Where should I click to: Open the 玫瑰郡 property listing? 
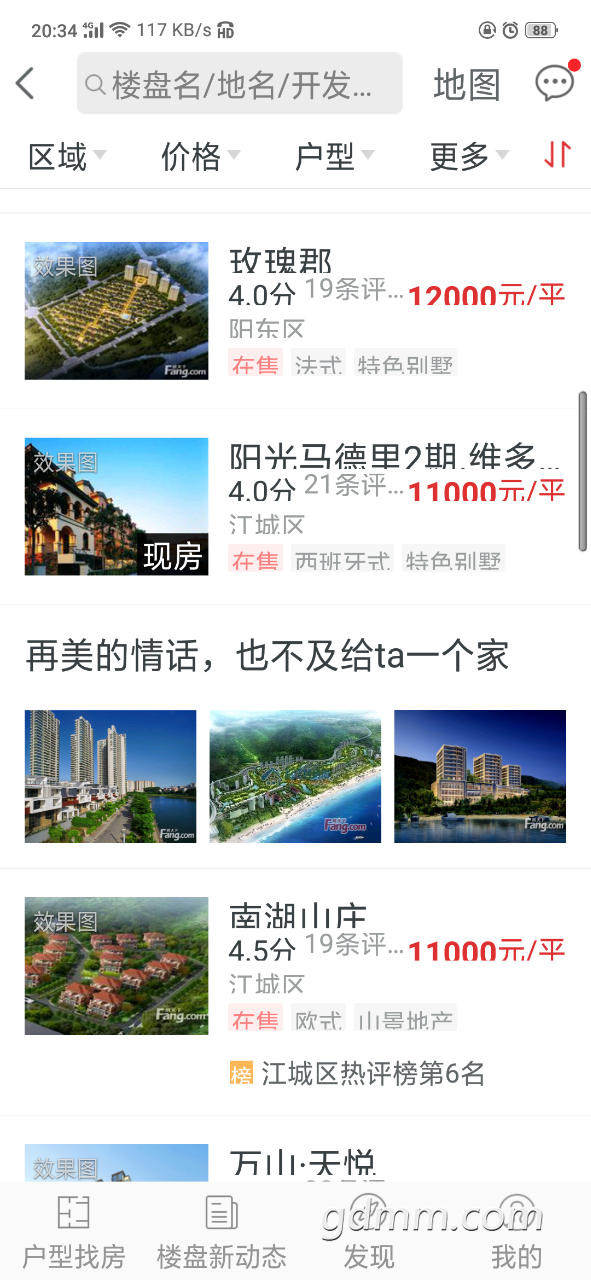point(295,310)
